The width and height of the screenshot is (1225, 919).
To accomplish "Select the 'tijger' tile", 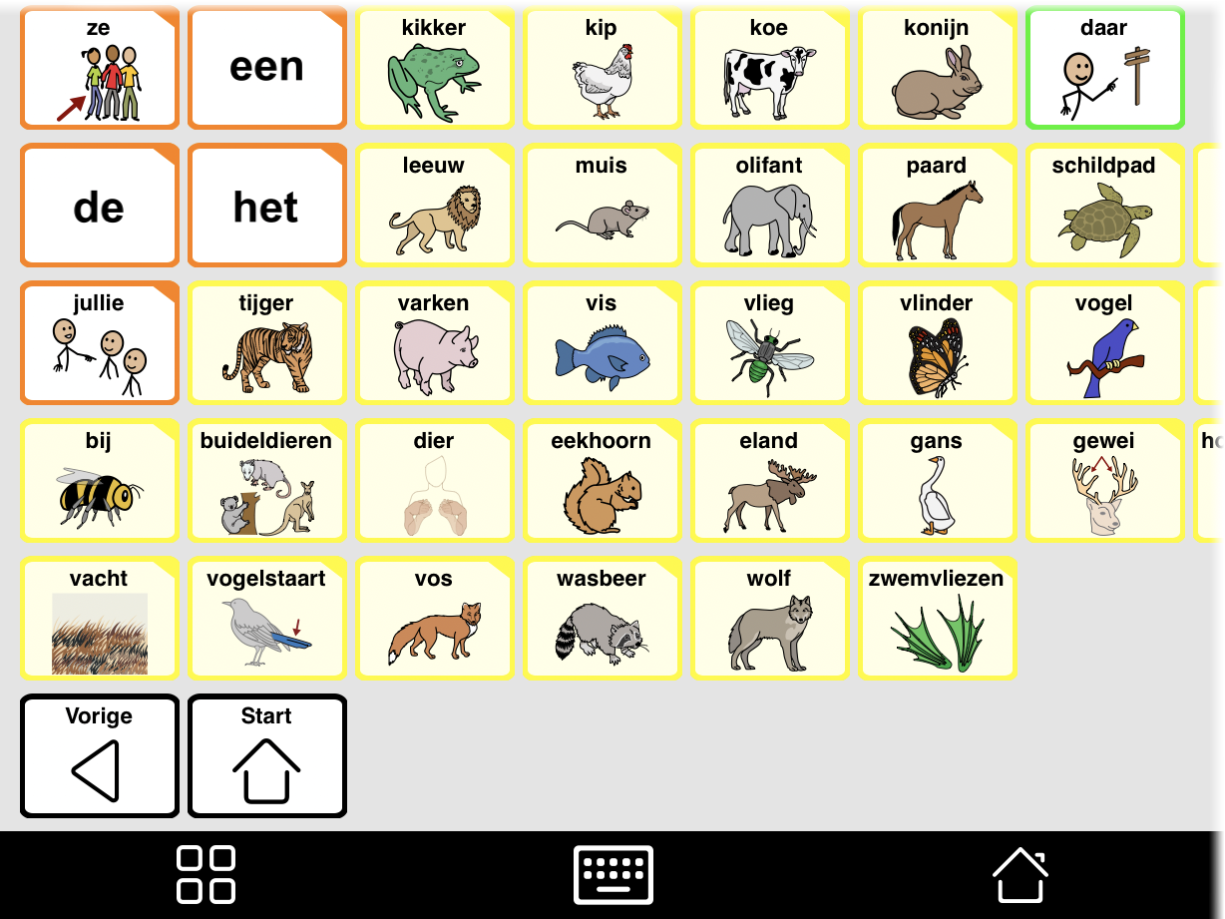I will 267,343.
